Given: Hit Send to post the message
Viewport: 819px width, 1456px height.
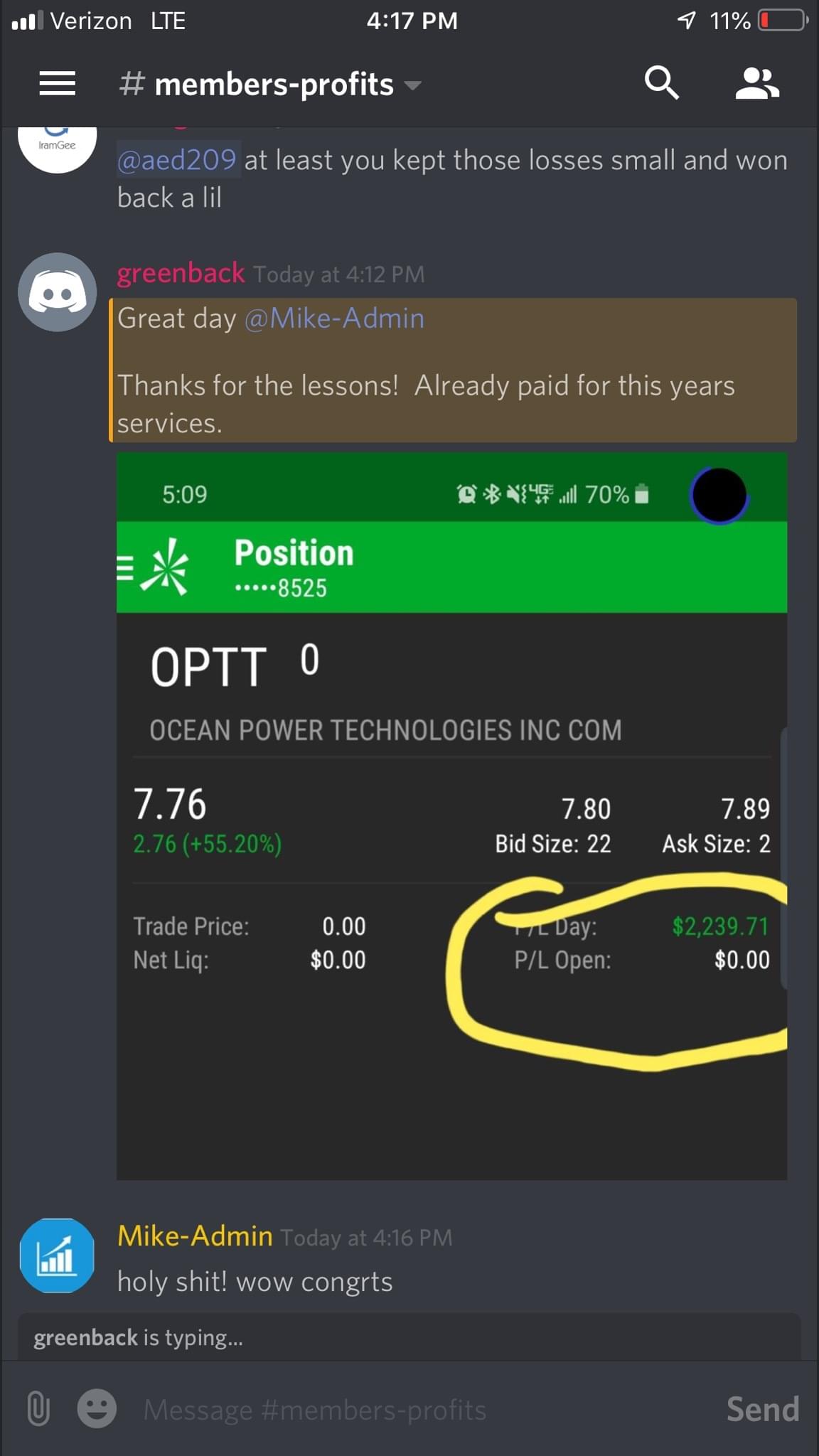Looking at the screenshot, I should (762, 1409).
